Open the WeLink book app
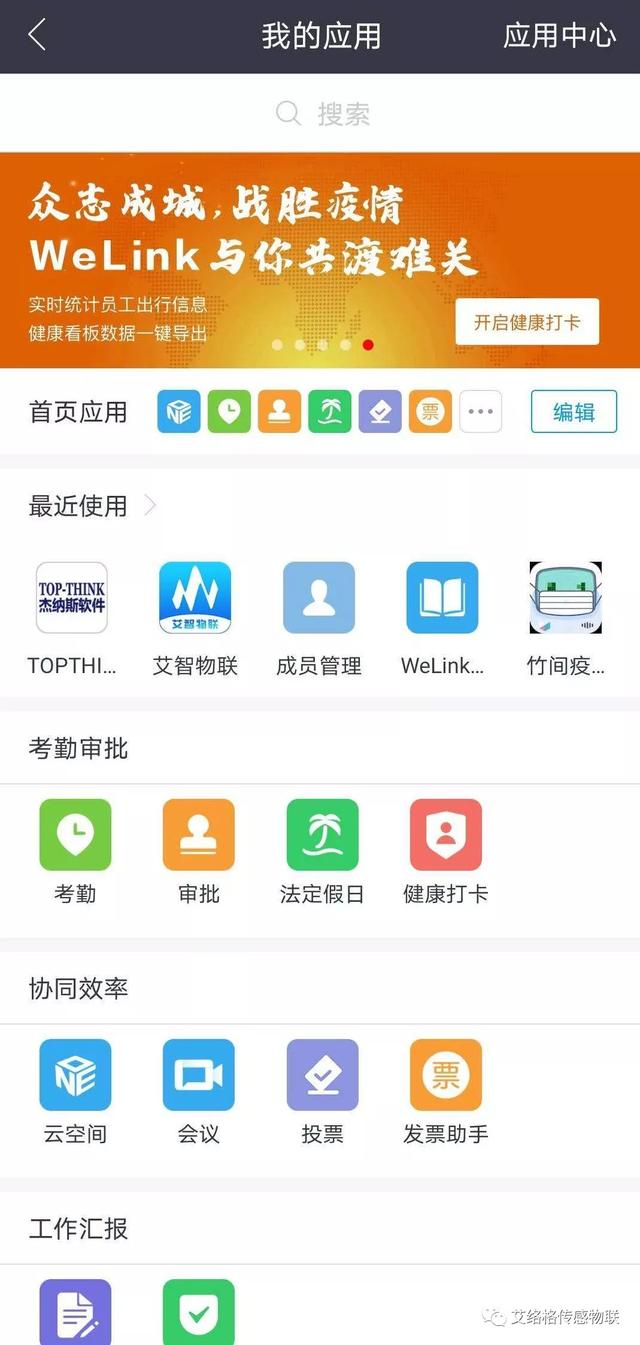This screenshot has height=1345, width=640. (x=442, y=598)
